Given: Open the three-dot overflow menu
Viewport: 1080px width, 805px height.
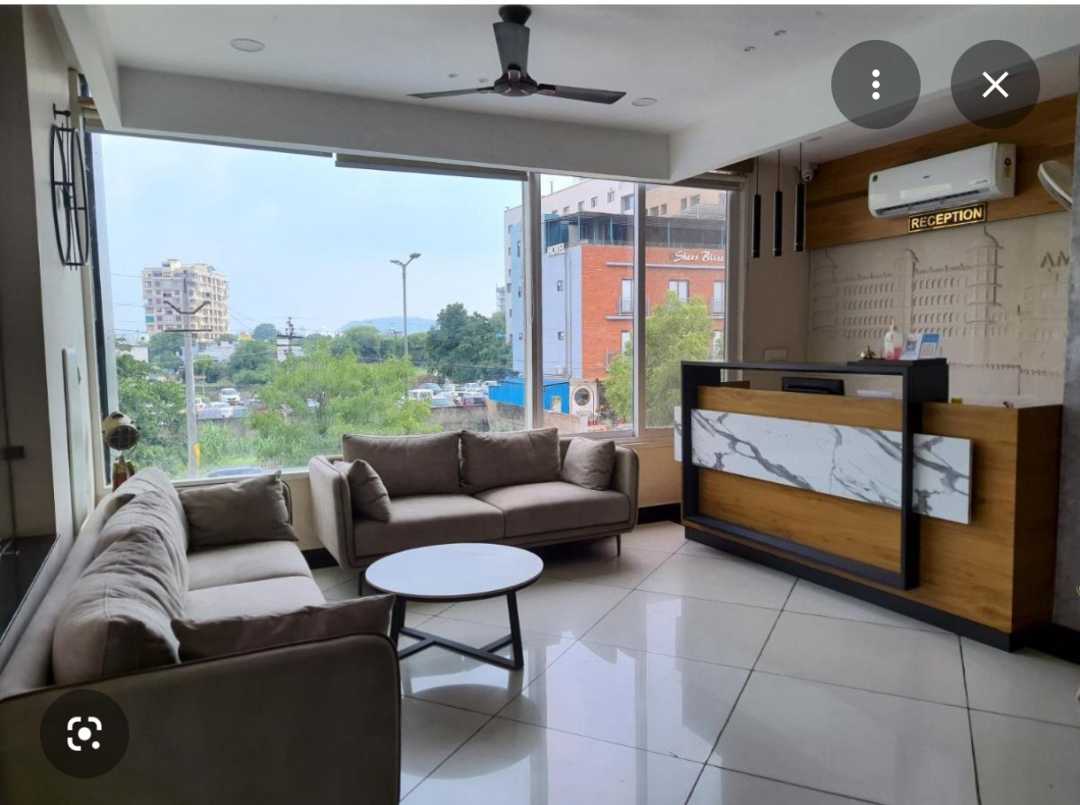Looking at the screenshot, I should pos(875,84).
